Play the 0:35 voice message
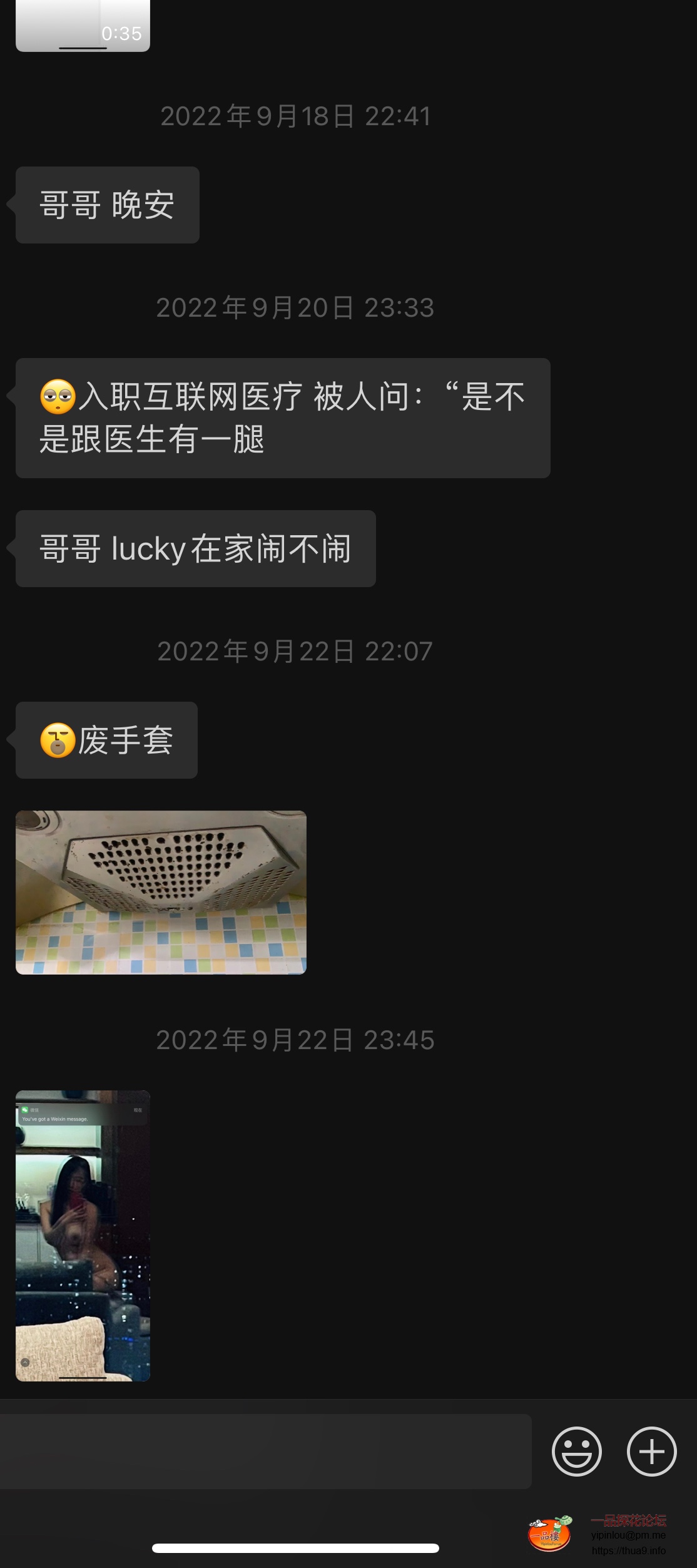Viewport: 697px width, 1568px height. click(81, 25)
